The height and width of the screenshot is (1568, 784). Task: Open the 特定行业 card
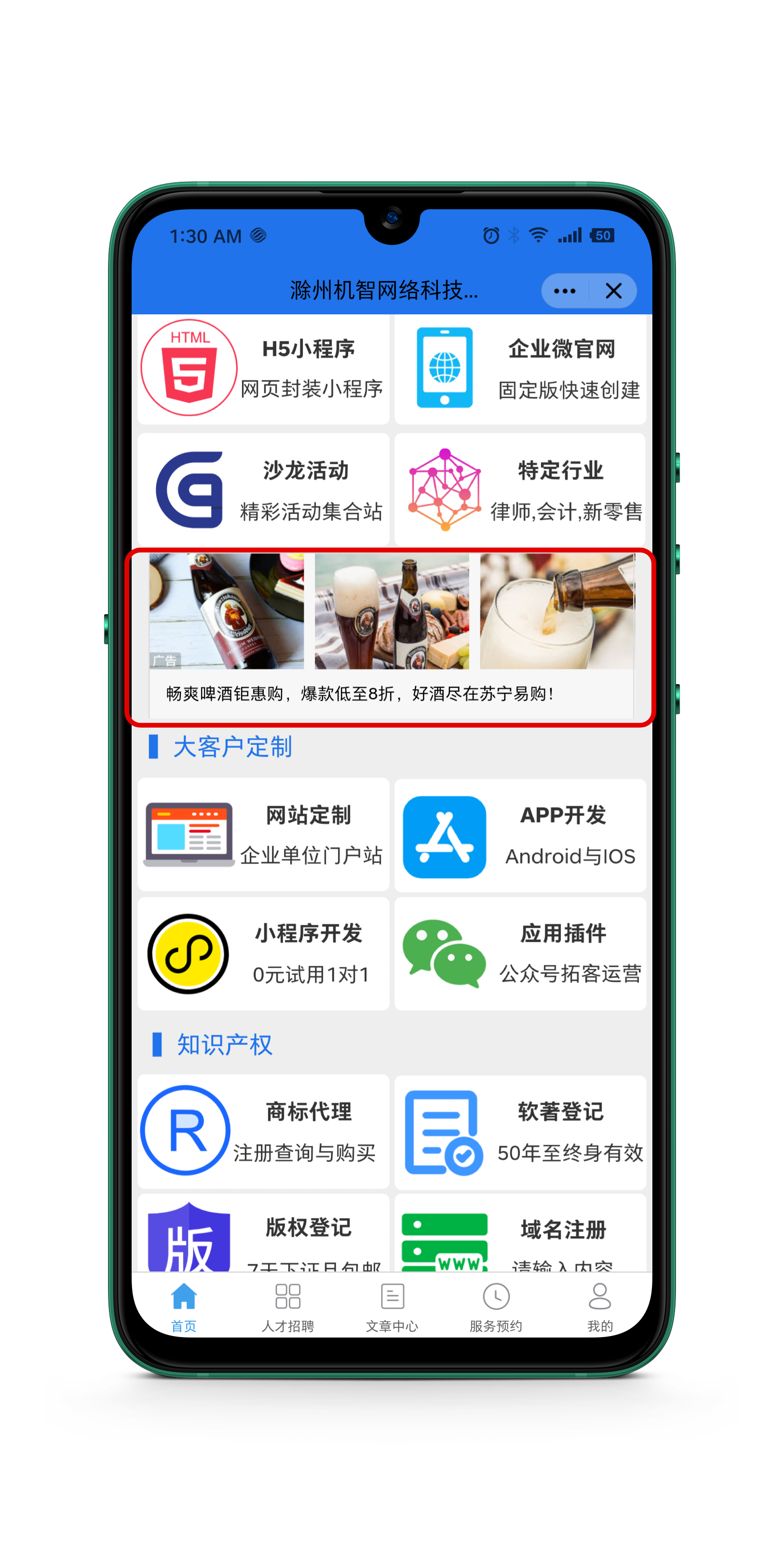point(520,490)
